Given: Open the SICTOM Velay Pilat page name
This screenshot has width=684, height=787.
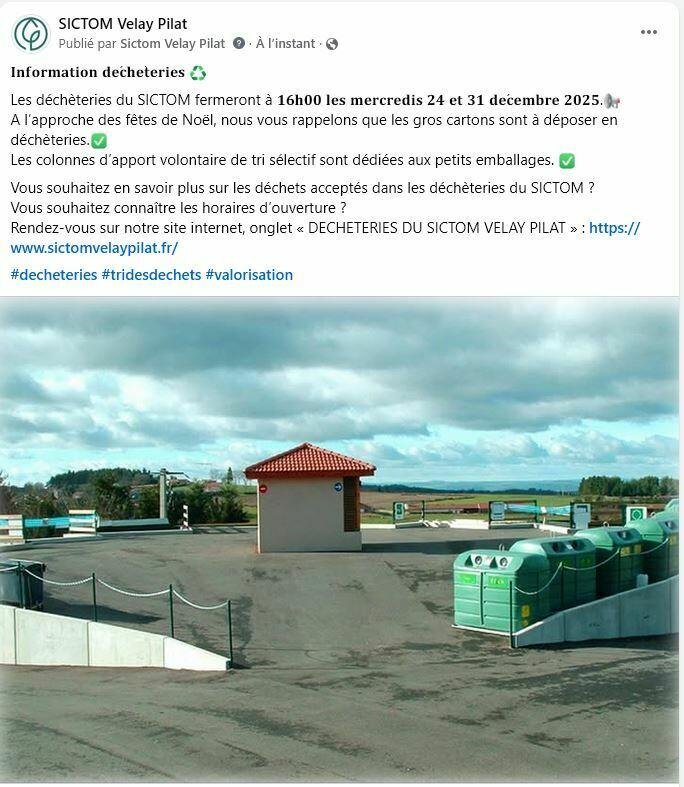Looking at the screenshot, I should pyautogui.click(x=122, y=23).
